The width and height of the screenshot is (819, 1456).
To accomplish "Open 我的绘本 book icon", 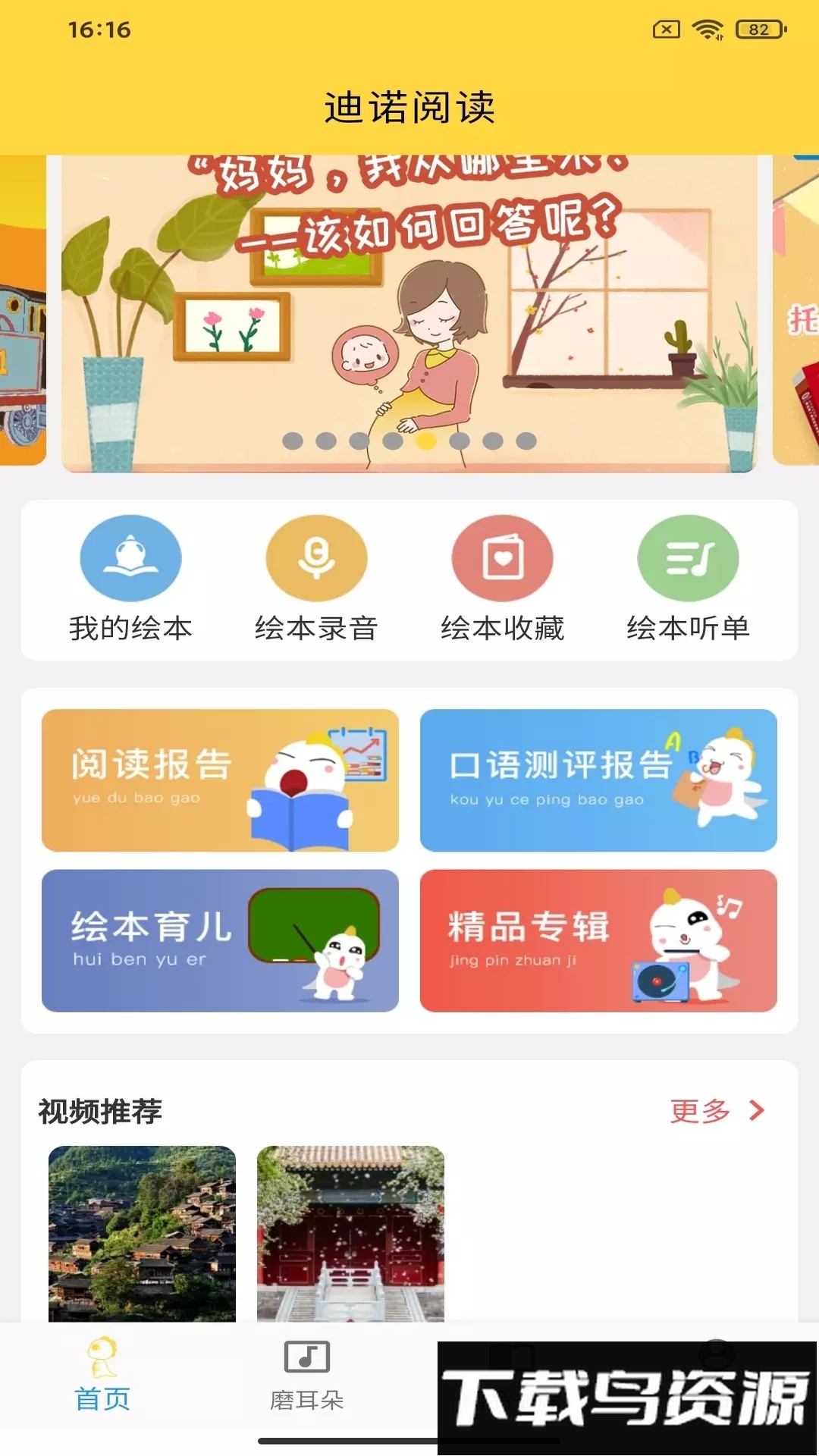I will point(130,557).
